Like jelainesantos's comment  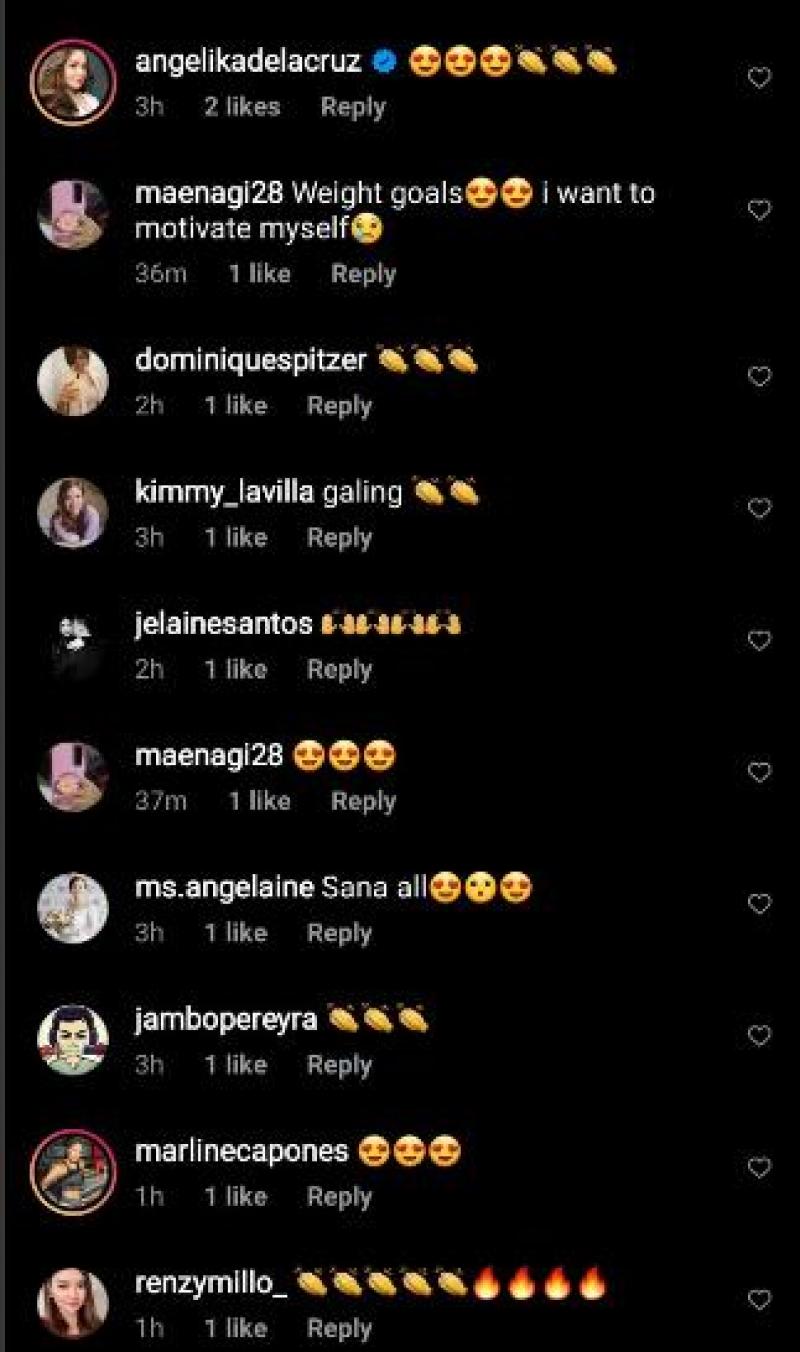pyautogui.click(x=760, y=640)
